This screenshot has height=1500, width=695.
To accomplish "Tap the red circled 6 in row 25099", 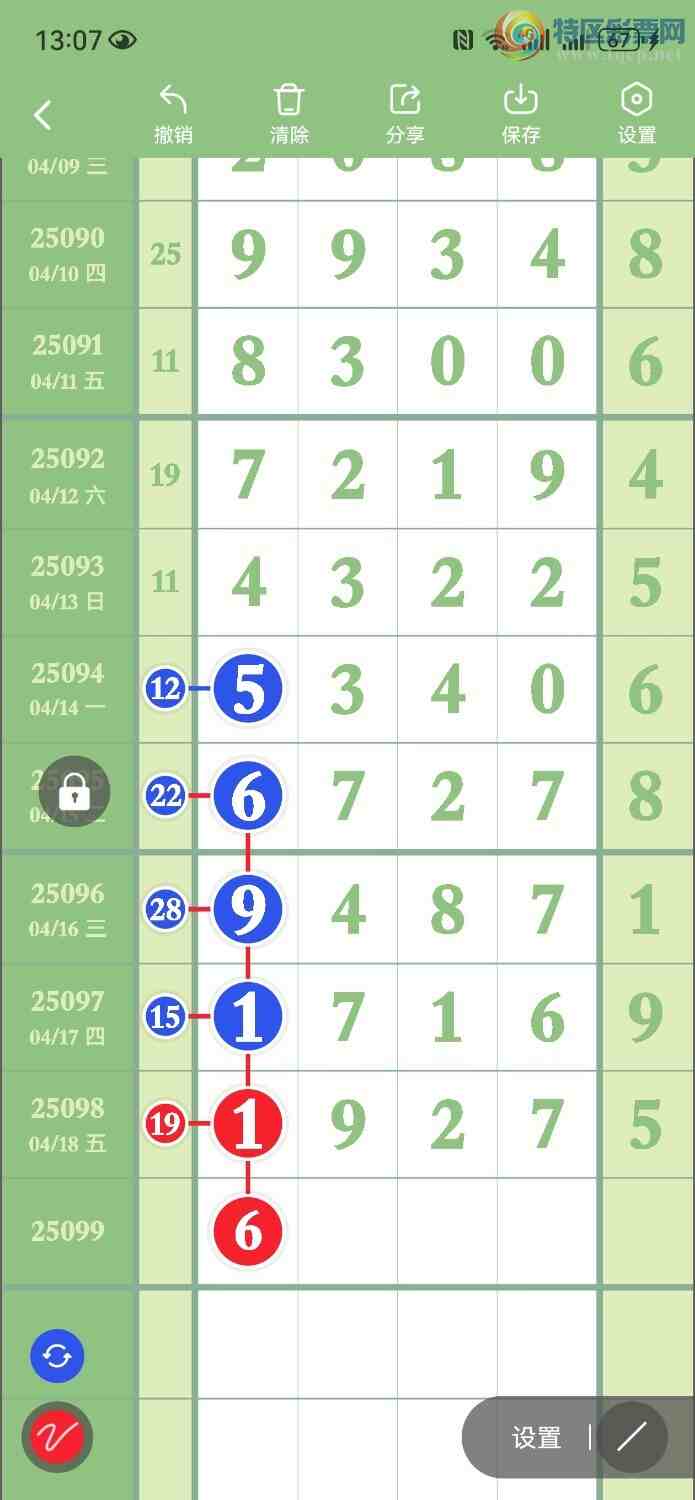I will coord(248,1231).
